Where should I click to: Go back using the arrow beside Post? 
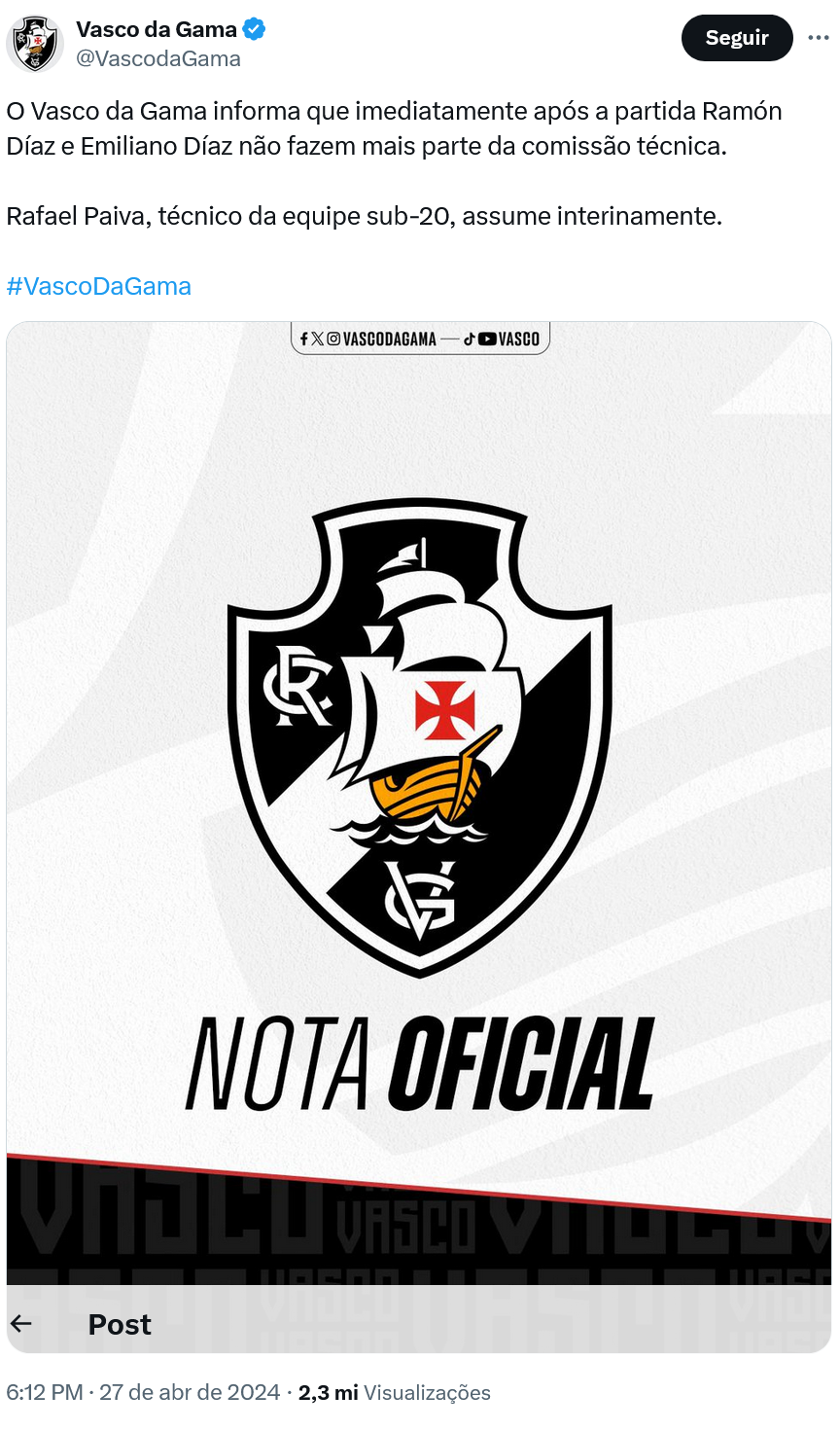tap(21, 1323)
